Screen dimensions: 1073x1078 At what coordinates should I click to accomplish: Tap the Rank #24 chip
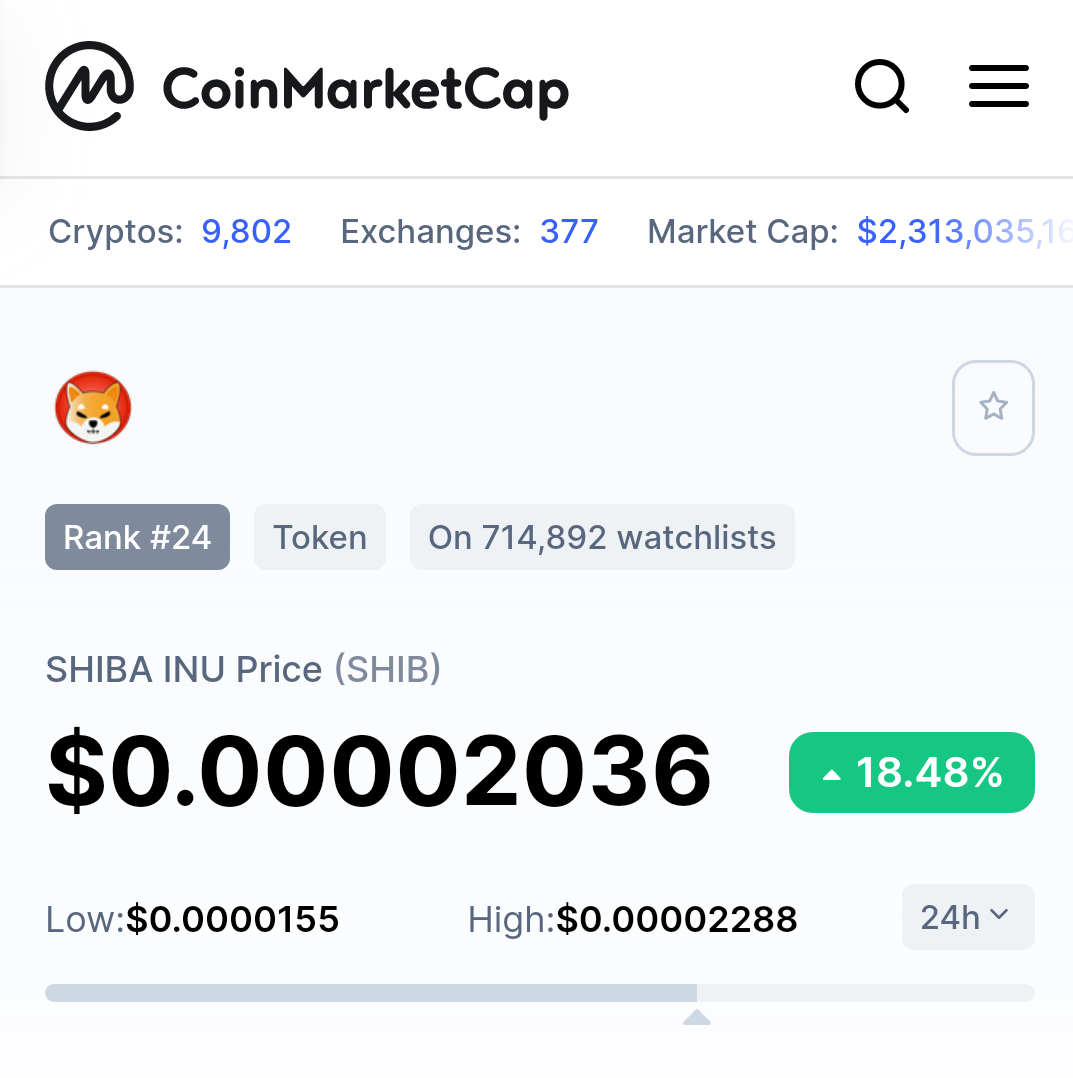137,537
